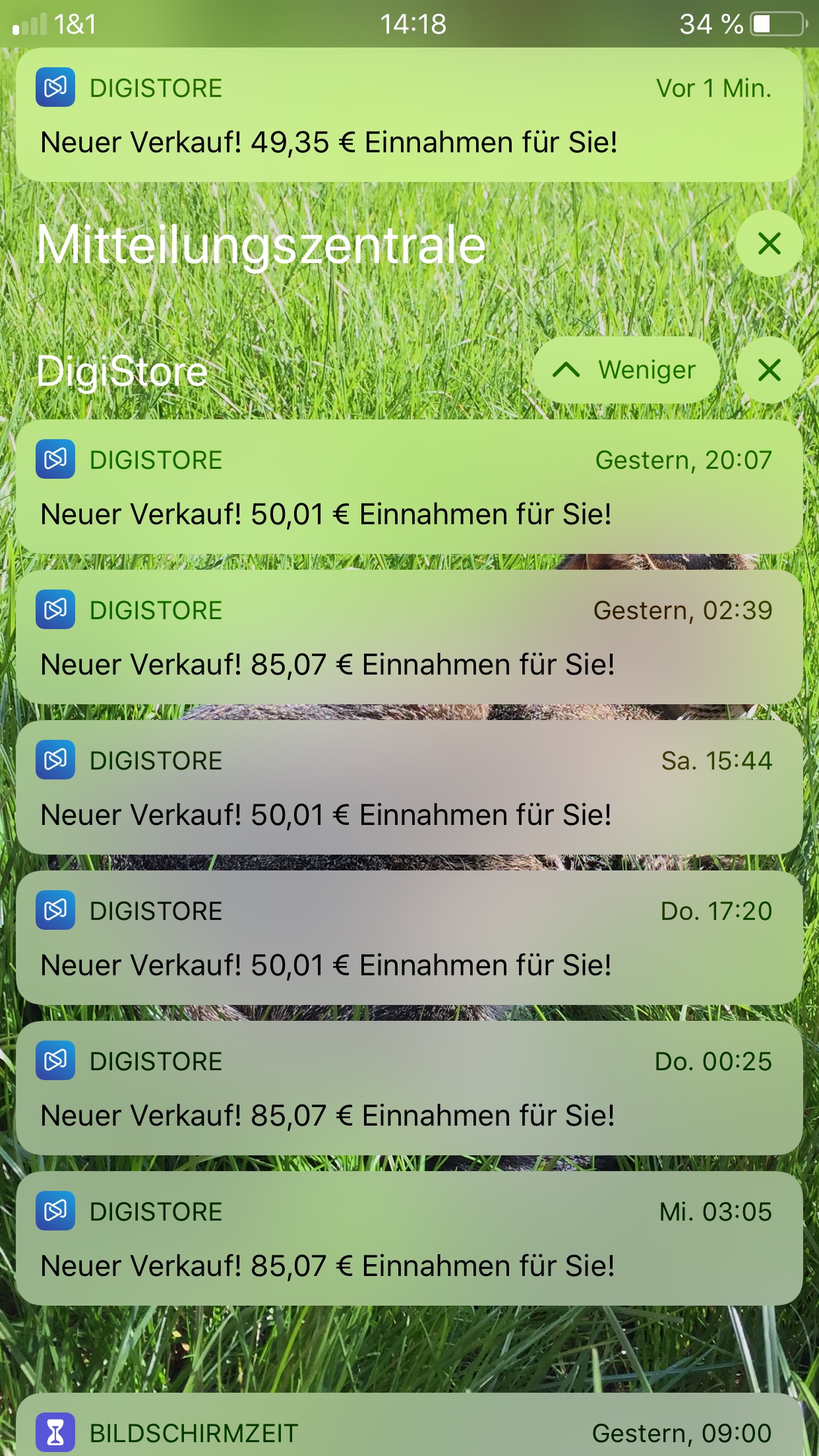The height and width of the screenshot is (1456, 819).
Task: Collapse the DigiStore group with Weniger
Action: 626,370
